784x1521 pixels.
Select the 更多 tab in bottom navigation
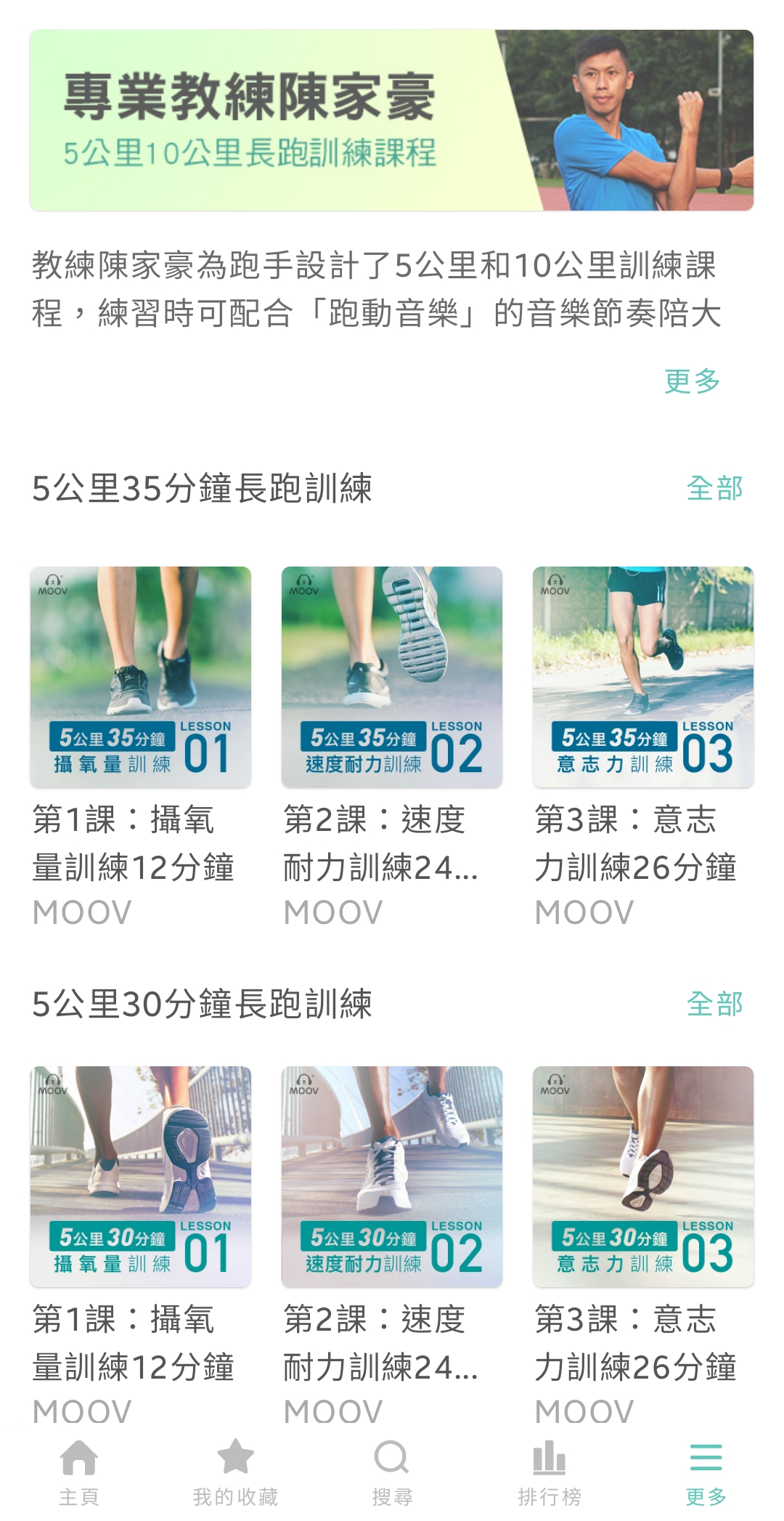tap(706, 1472)
